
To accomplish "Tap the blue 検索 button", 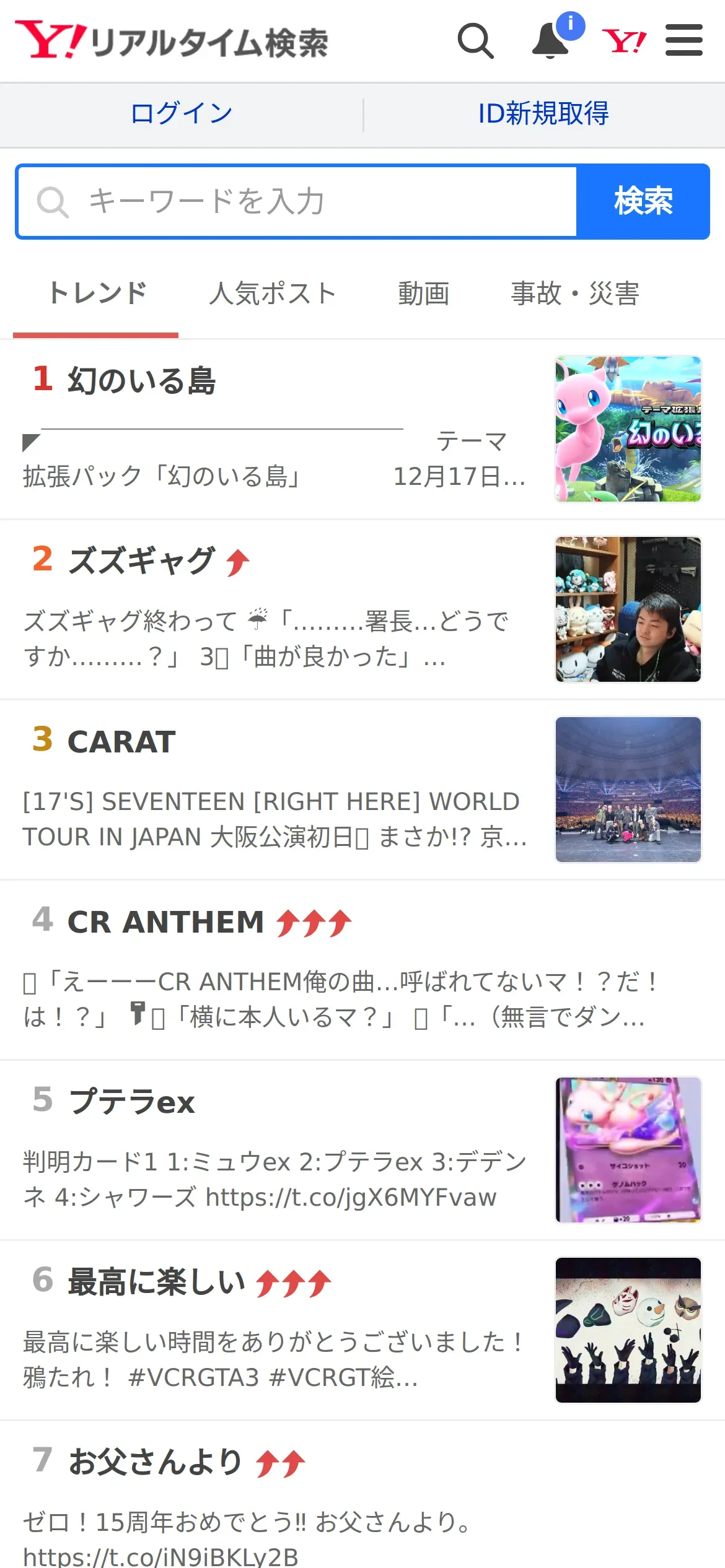I will pyautogui.click(x=643, y=202).
